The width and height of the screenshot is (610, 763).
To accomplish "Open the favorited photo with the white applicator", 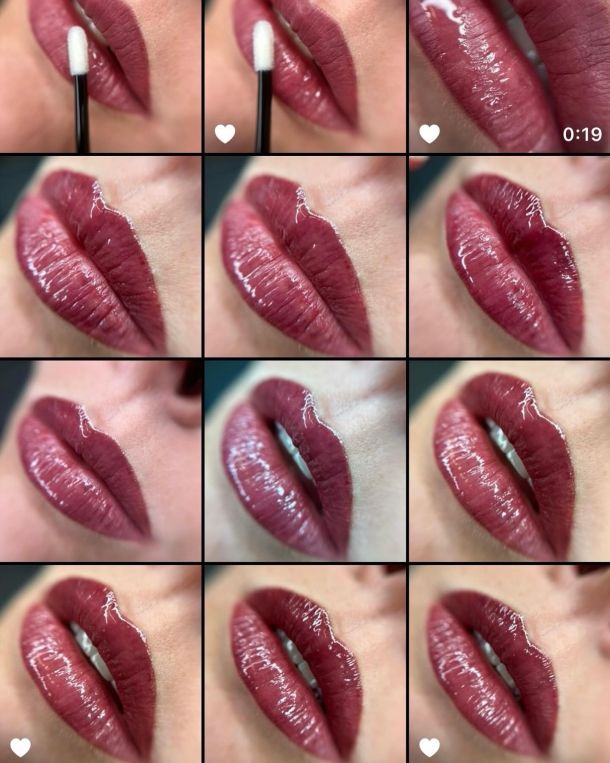I will point(304,76).
